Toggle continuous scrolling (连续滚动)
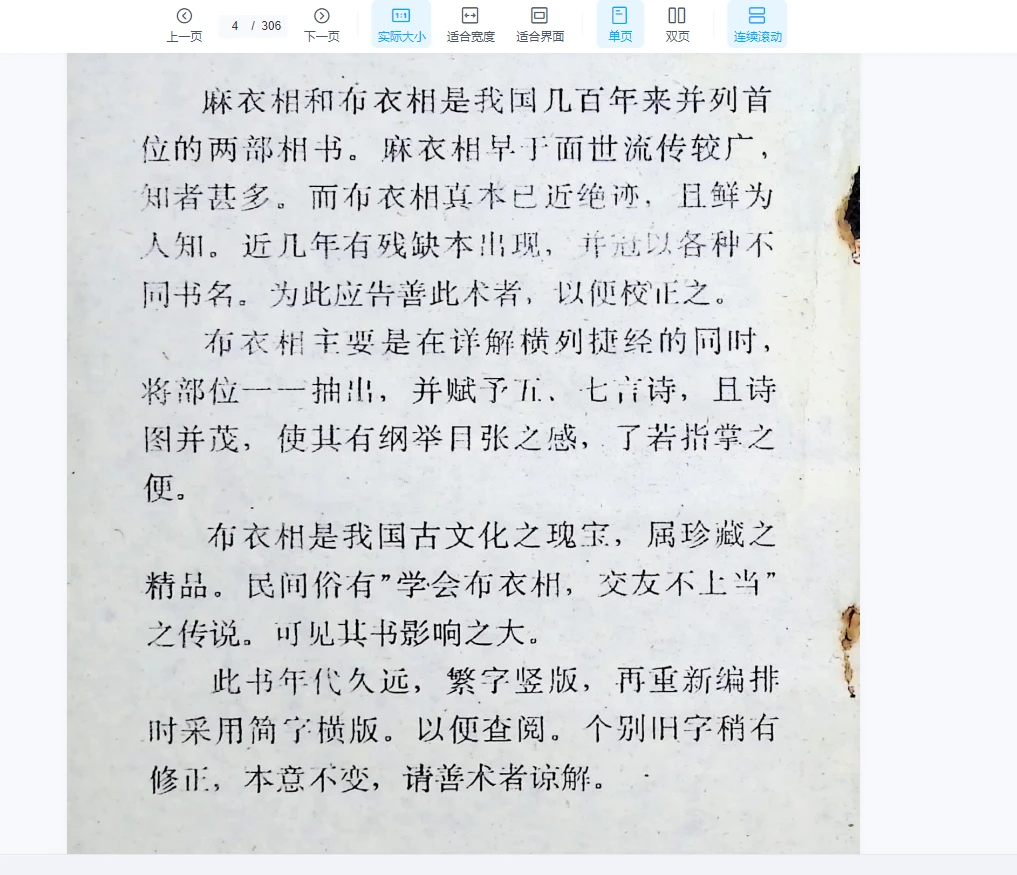Screen dimensions: 1017x875 point(757,24)
